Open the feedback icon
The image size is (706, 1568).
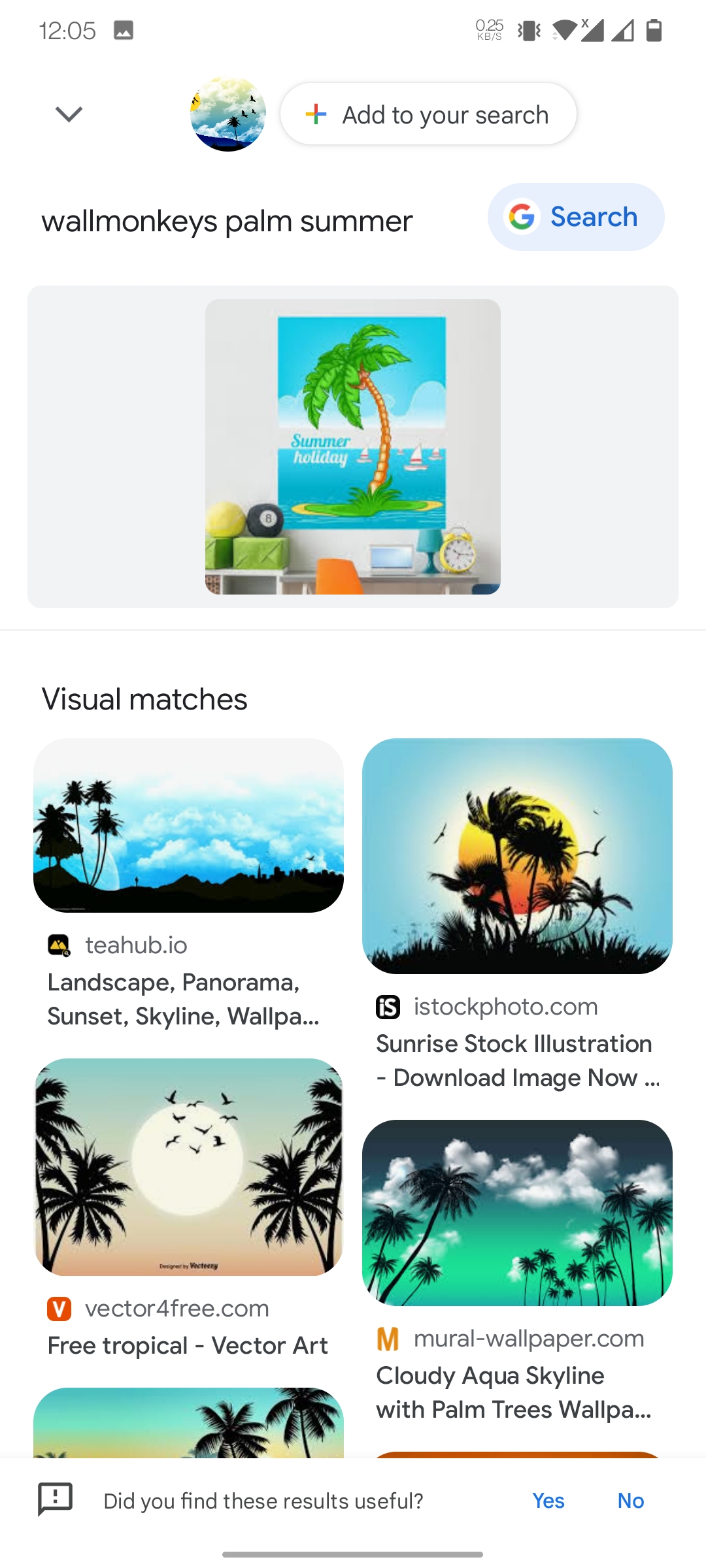coord(56,1498)
